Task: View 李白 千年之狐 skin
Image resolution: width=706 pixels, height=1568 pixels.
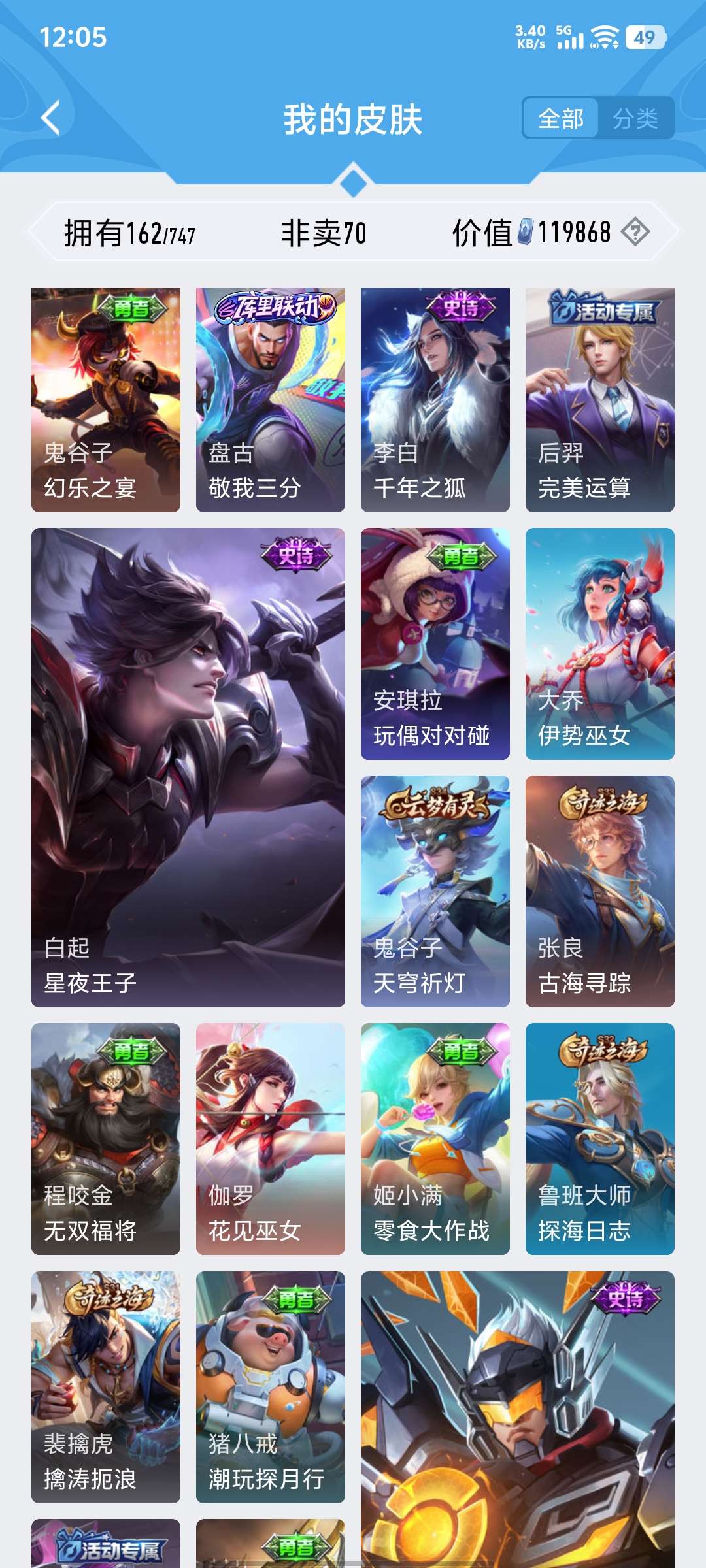Action: click(435, 400)
